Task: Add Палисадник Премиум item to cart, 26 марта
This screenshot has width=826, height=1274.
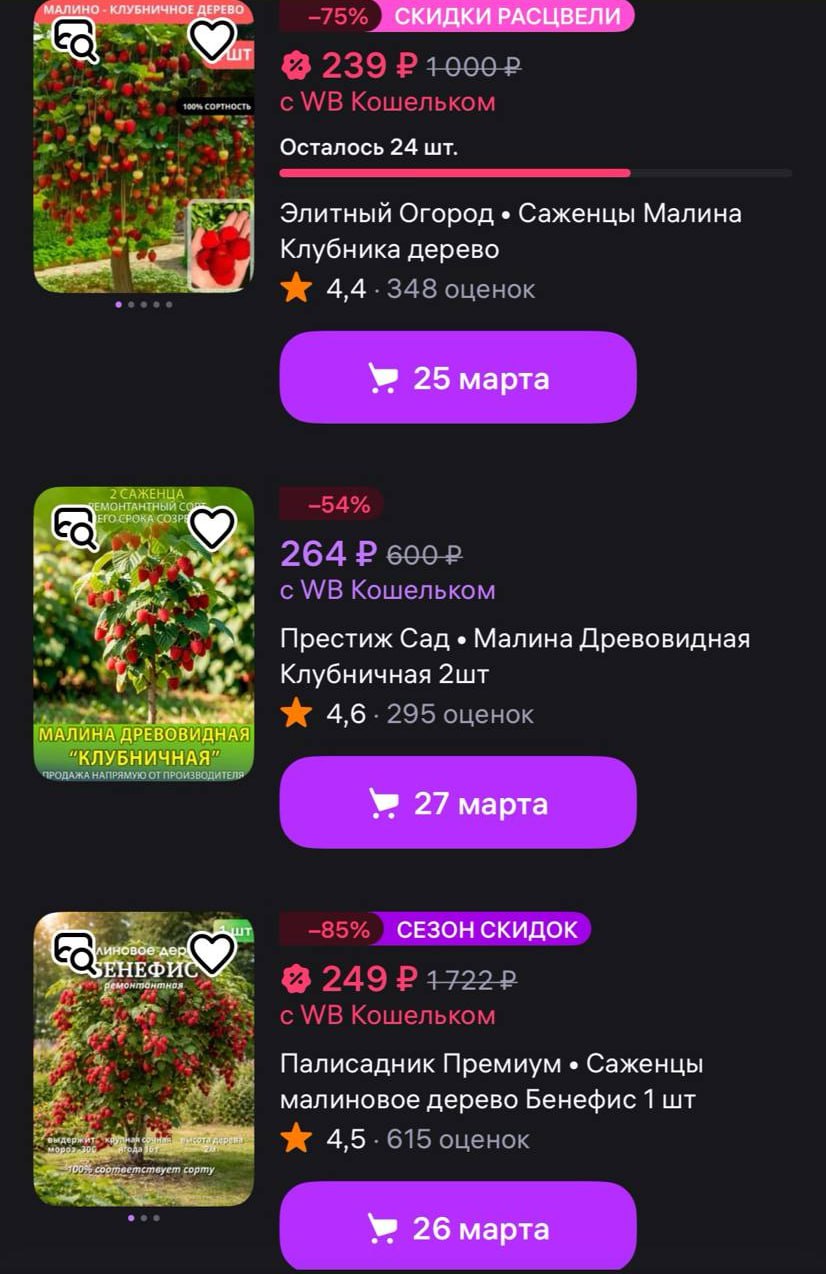Action: click(457, 1228)
